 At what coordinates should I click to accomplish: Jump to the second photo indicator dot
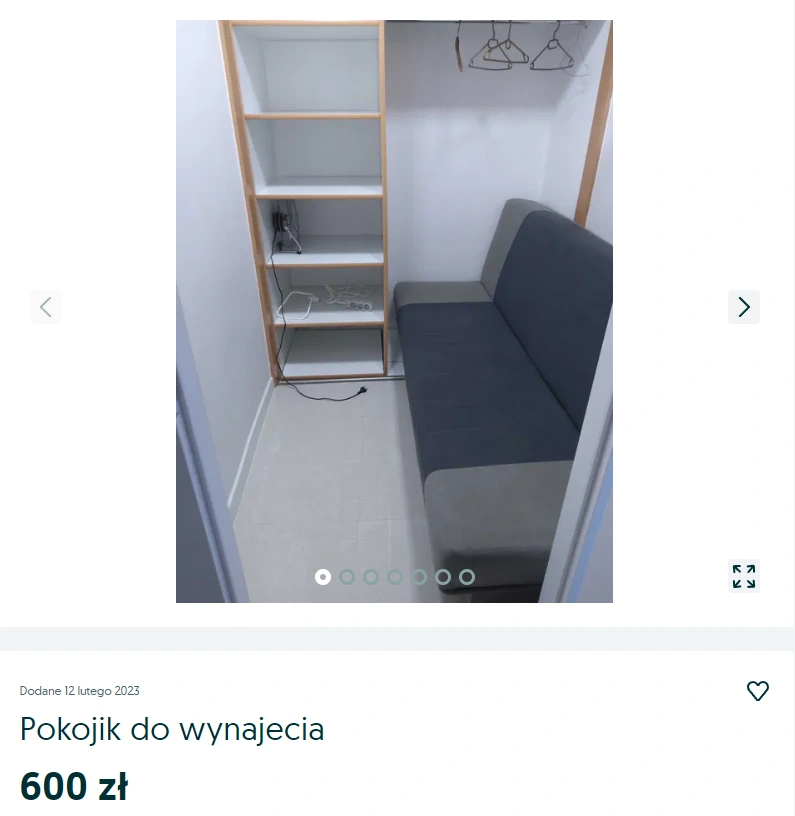point(347,577)
